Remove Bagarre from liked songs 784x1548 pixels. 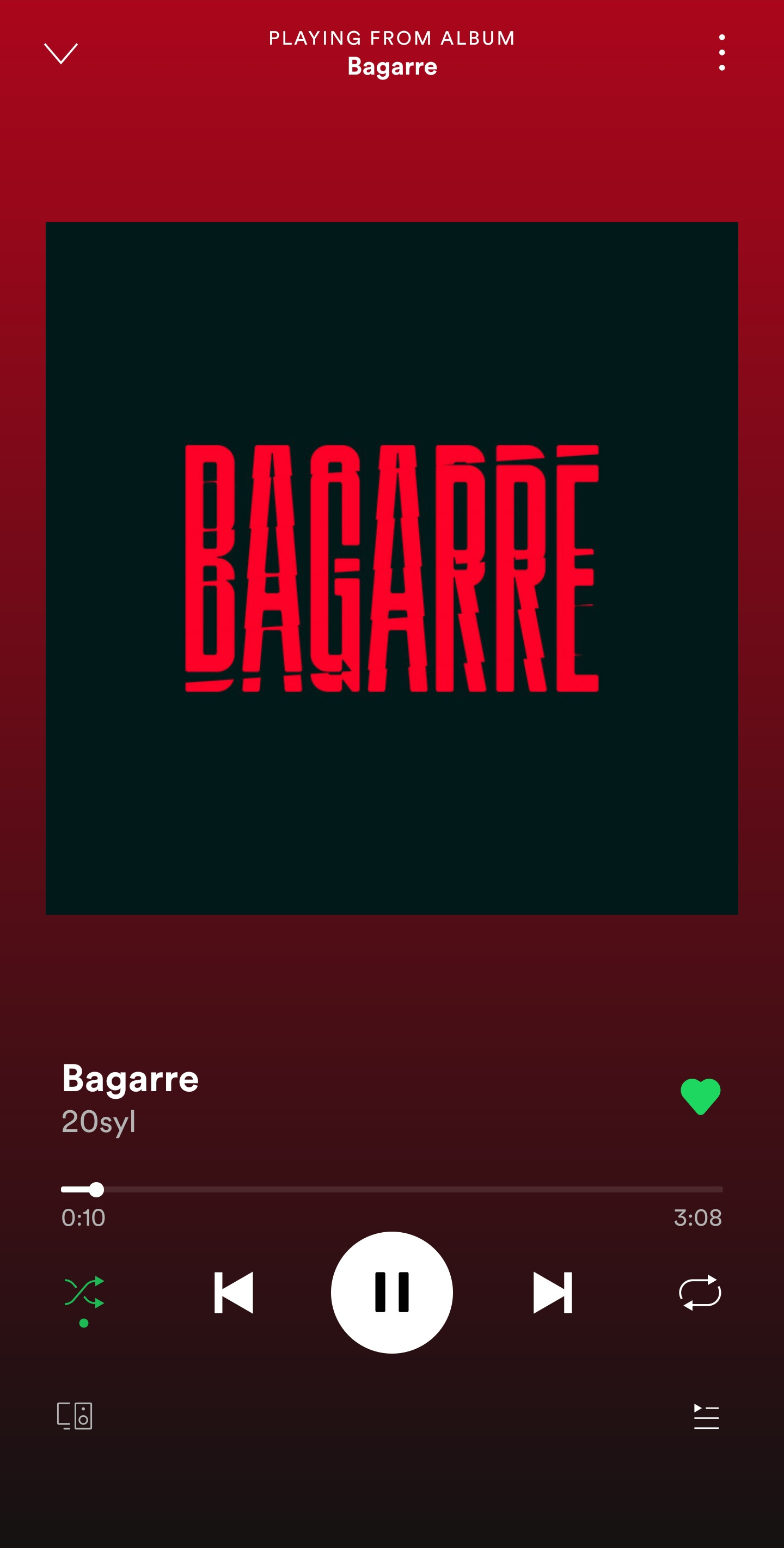click(x=700, y=1096)
